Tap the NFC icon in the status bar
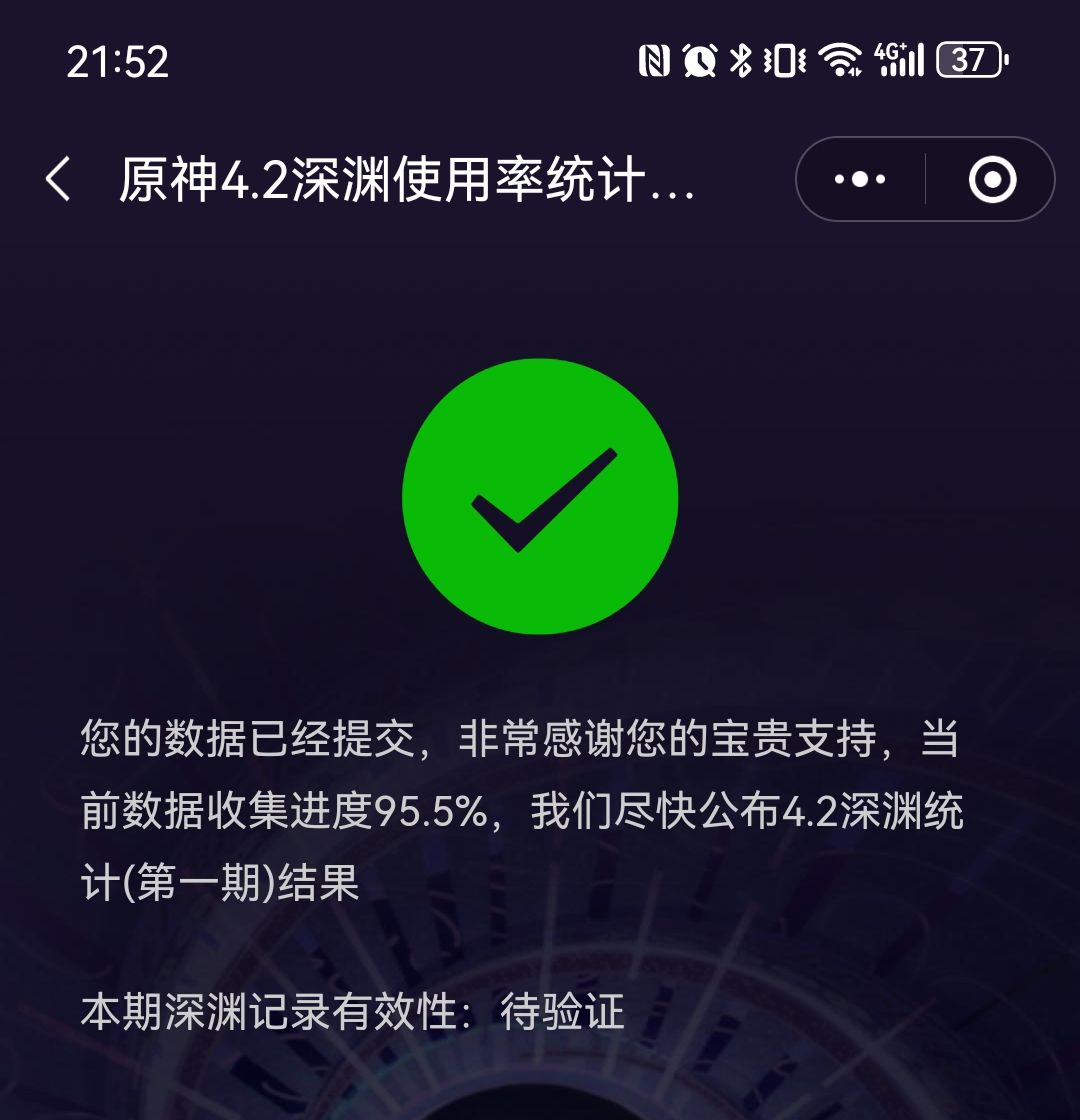The width and height of the screenshot is (1080, 1120). coord(652,62)
